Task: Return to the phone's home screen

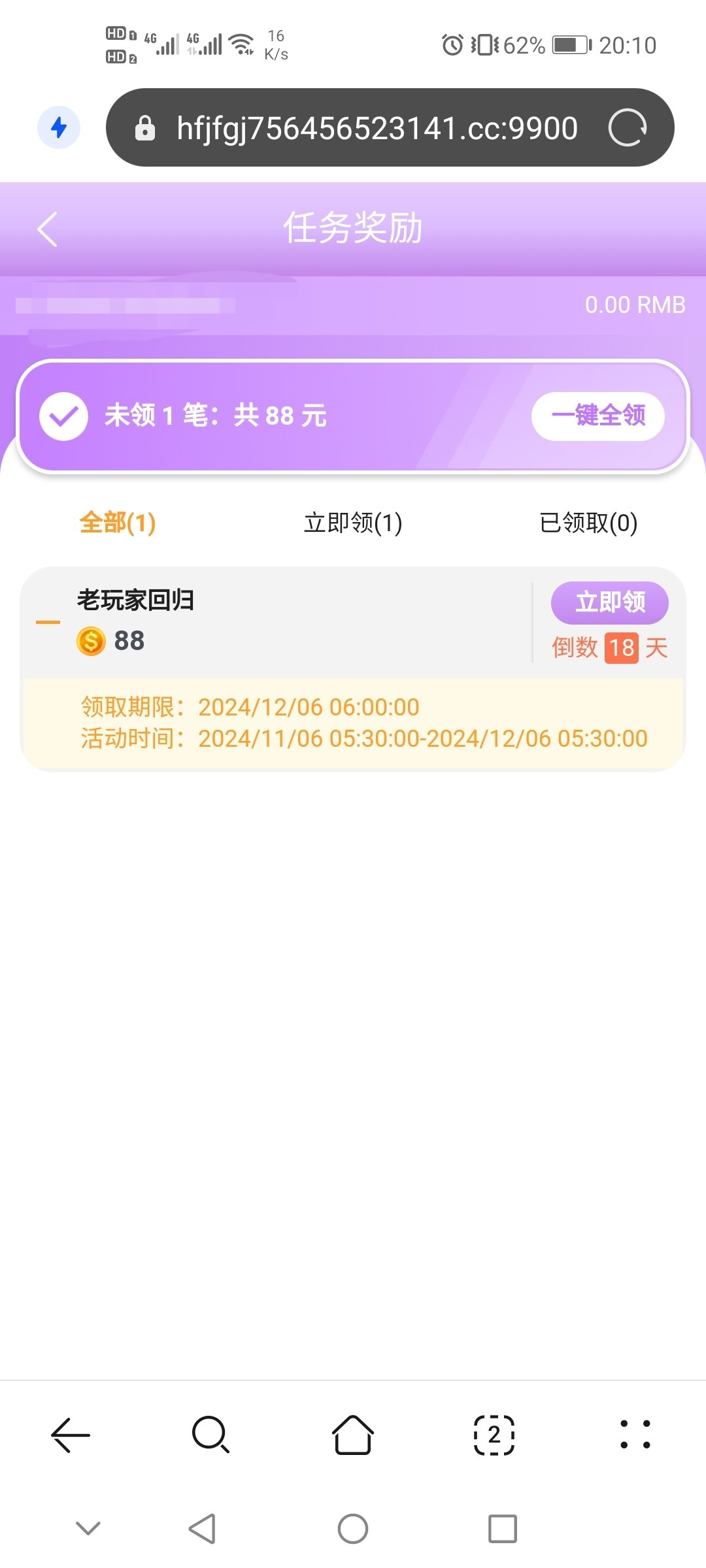Action: 353,1529
